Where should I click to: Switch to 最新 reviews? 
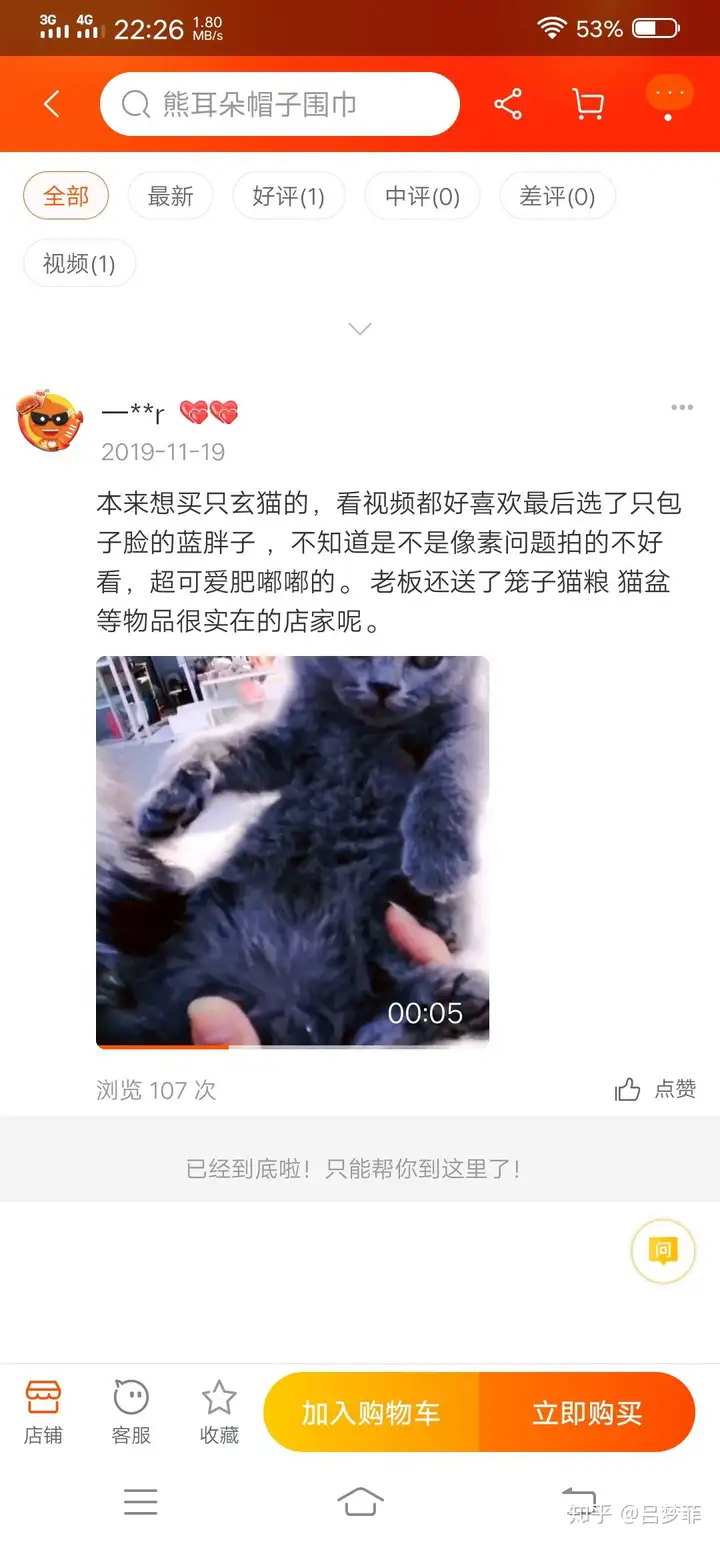(x=170, y=196)
